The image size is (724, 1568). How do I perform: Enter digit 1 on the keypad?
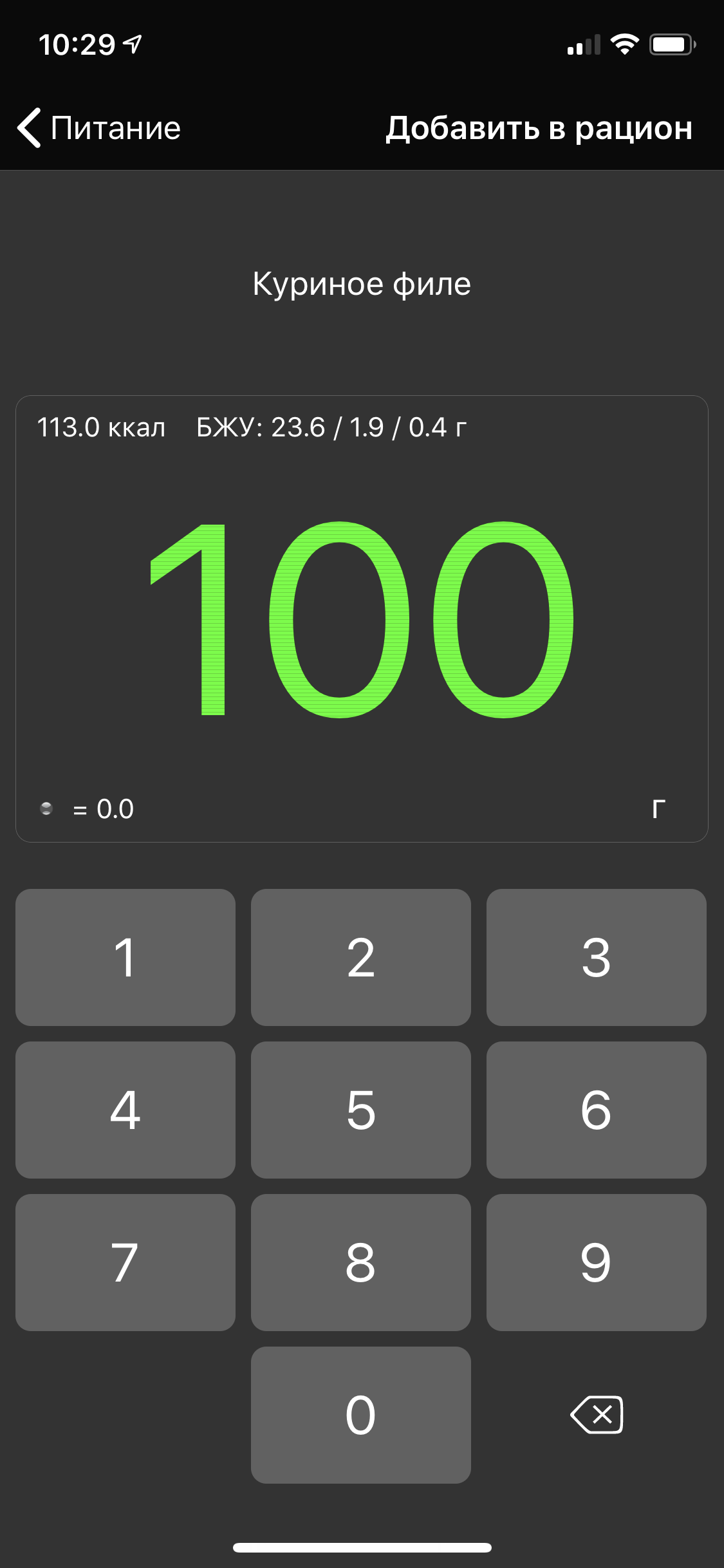(125, 957)
